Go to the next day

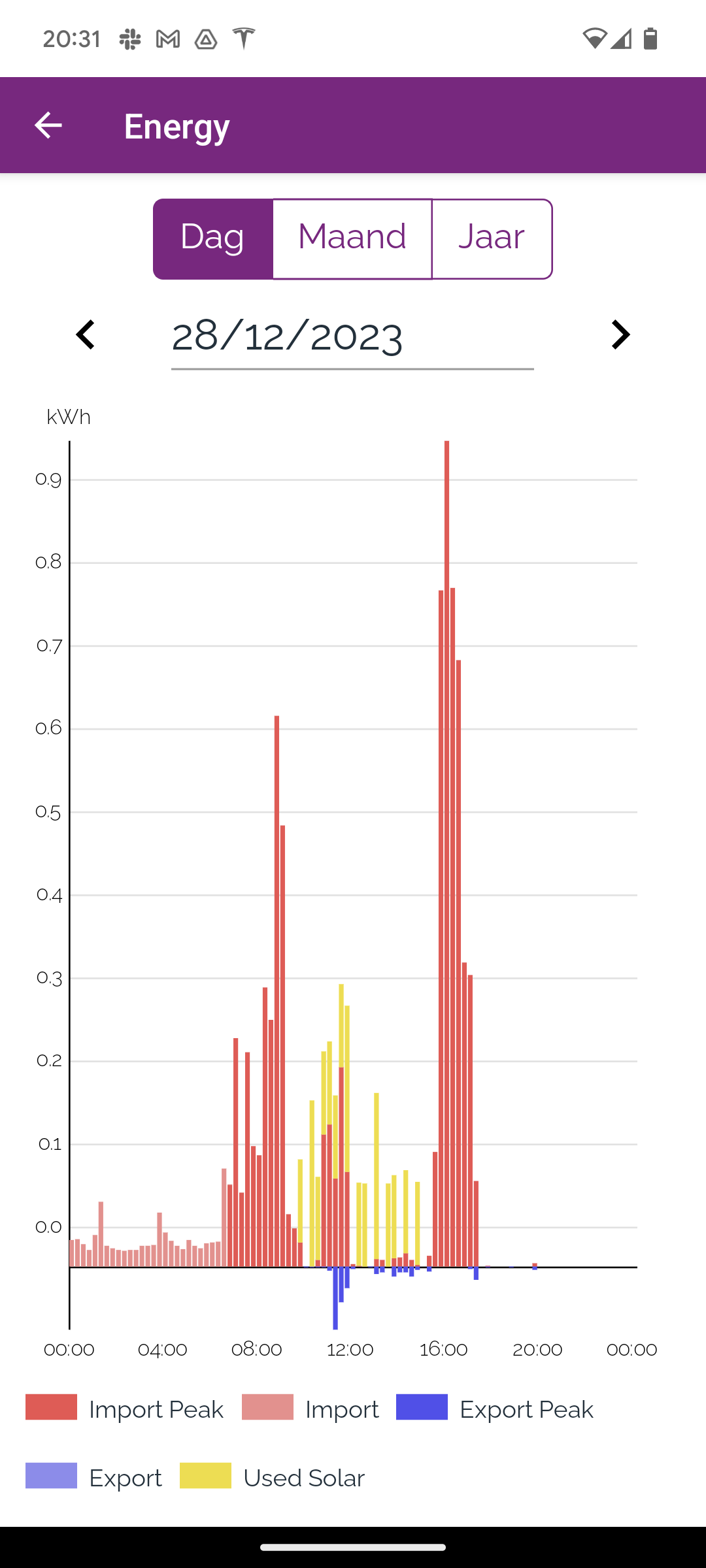pyautogui.click(x=620, y=335)
